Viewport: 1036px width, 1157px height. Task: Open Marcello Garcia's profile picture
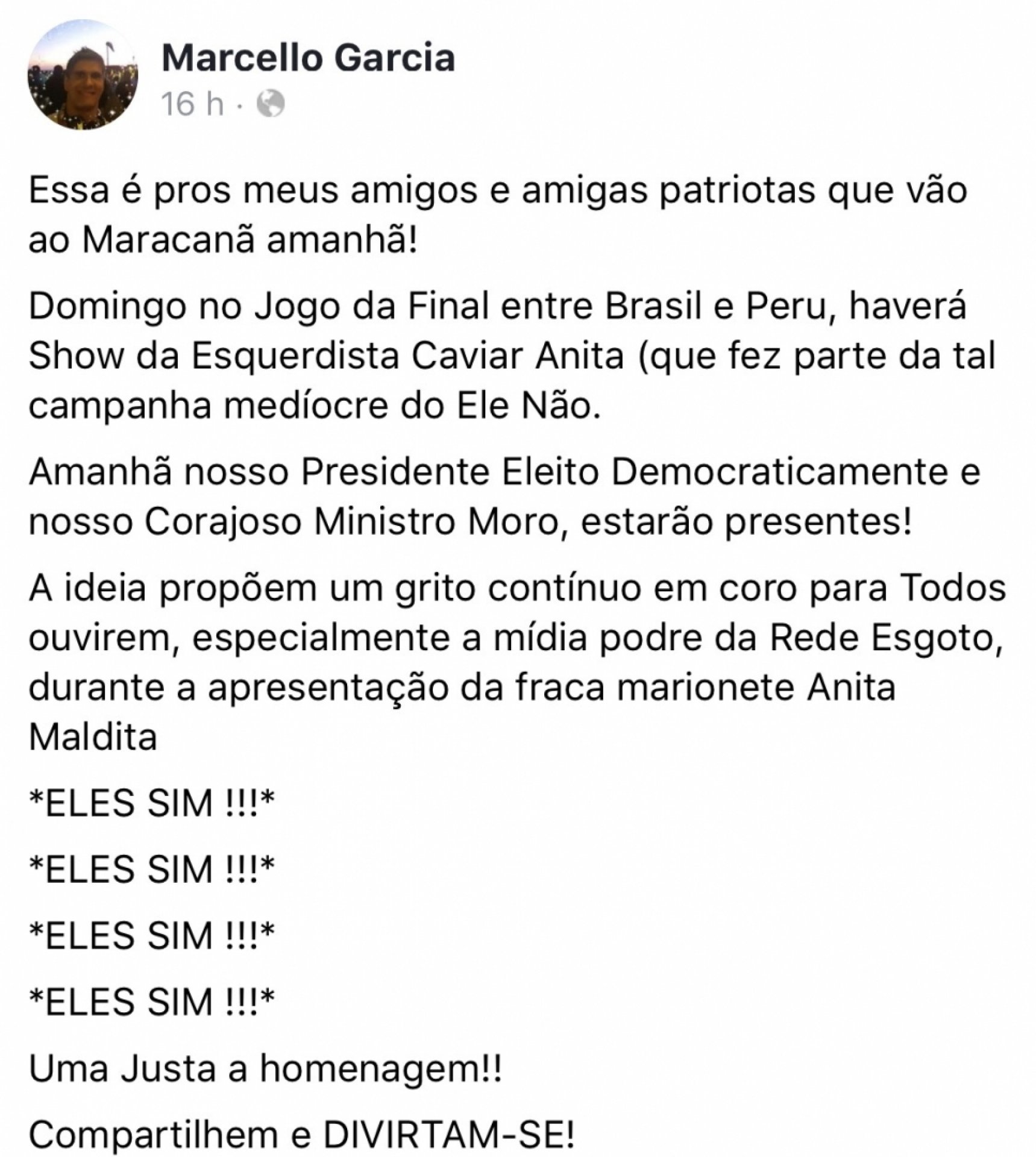pos(83,75)
